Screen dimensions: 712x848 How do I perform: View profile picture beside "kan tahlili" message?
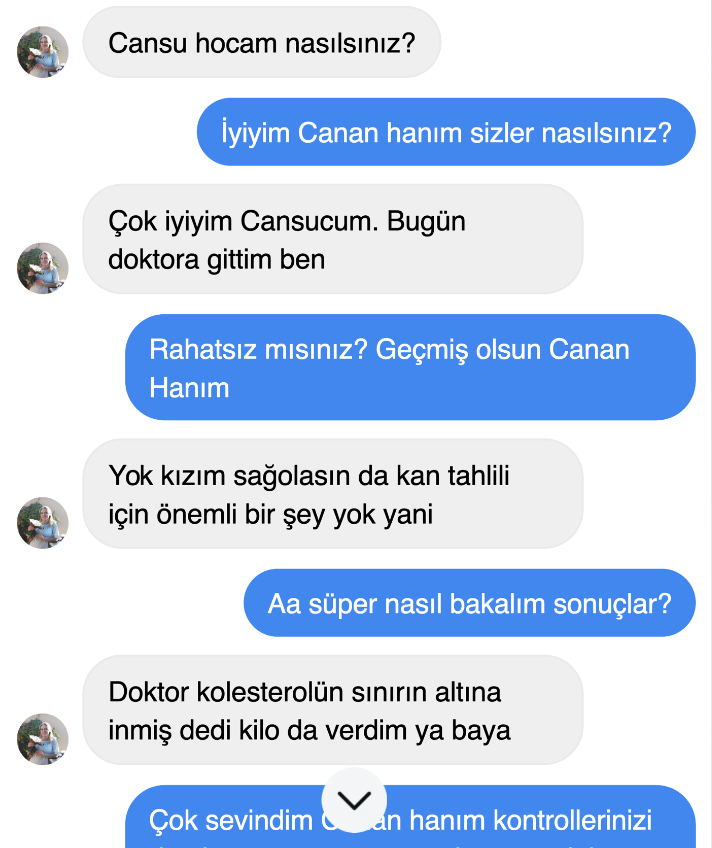[43, 523]
